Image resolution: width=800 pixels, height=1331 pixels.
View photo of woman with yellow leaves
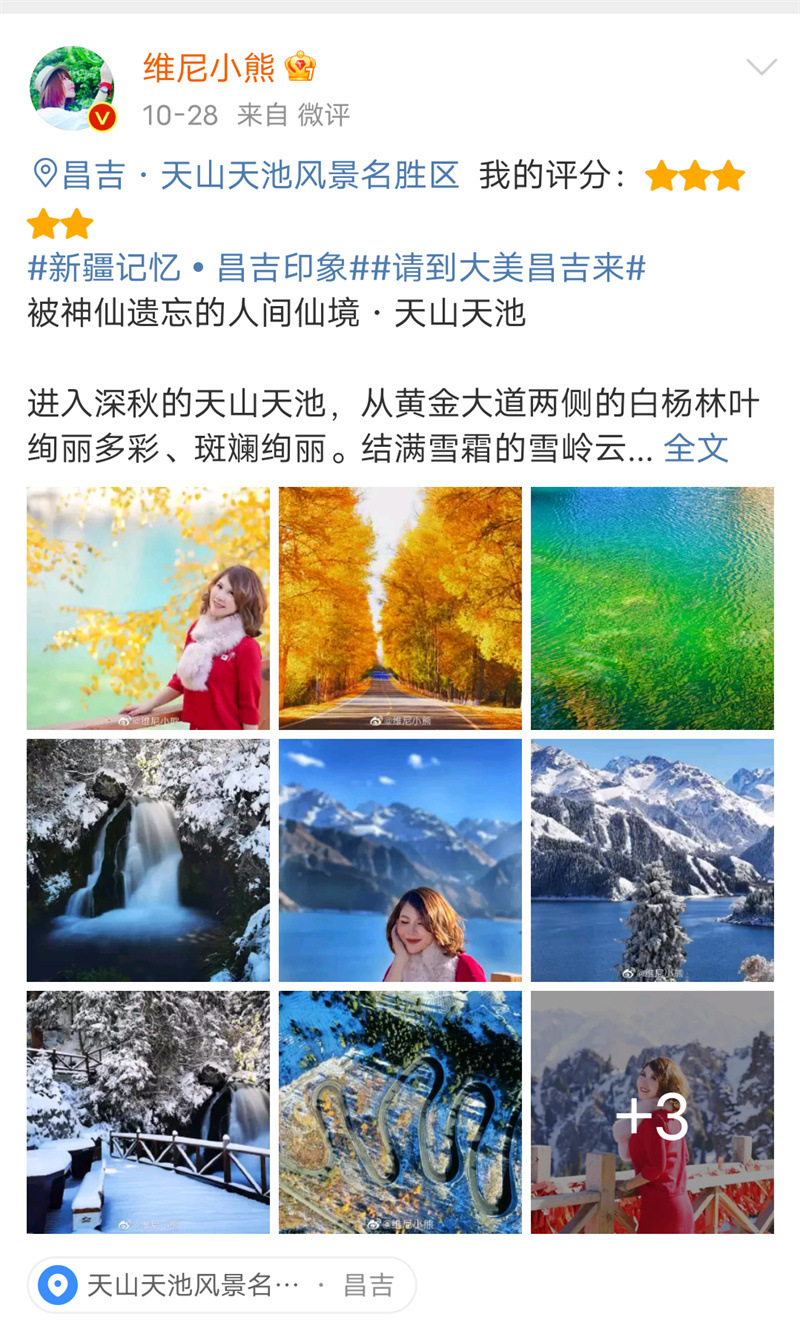(148, 608)
